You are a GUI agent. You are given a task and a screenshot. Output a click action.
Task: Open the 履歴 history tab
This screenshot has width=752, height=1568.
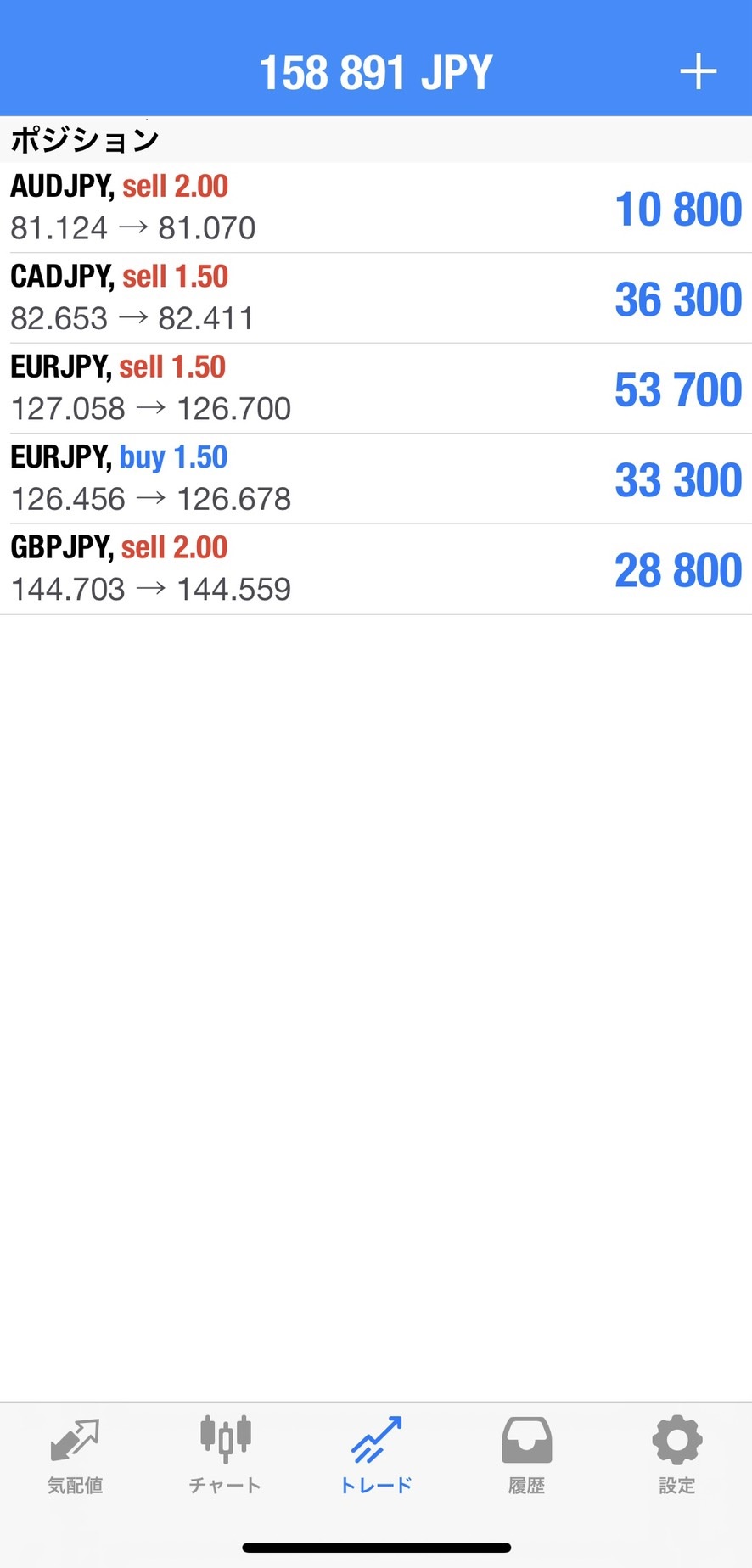coord(526,1454)
